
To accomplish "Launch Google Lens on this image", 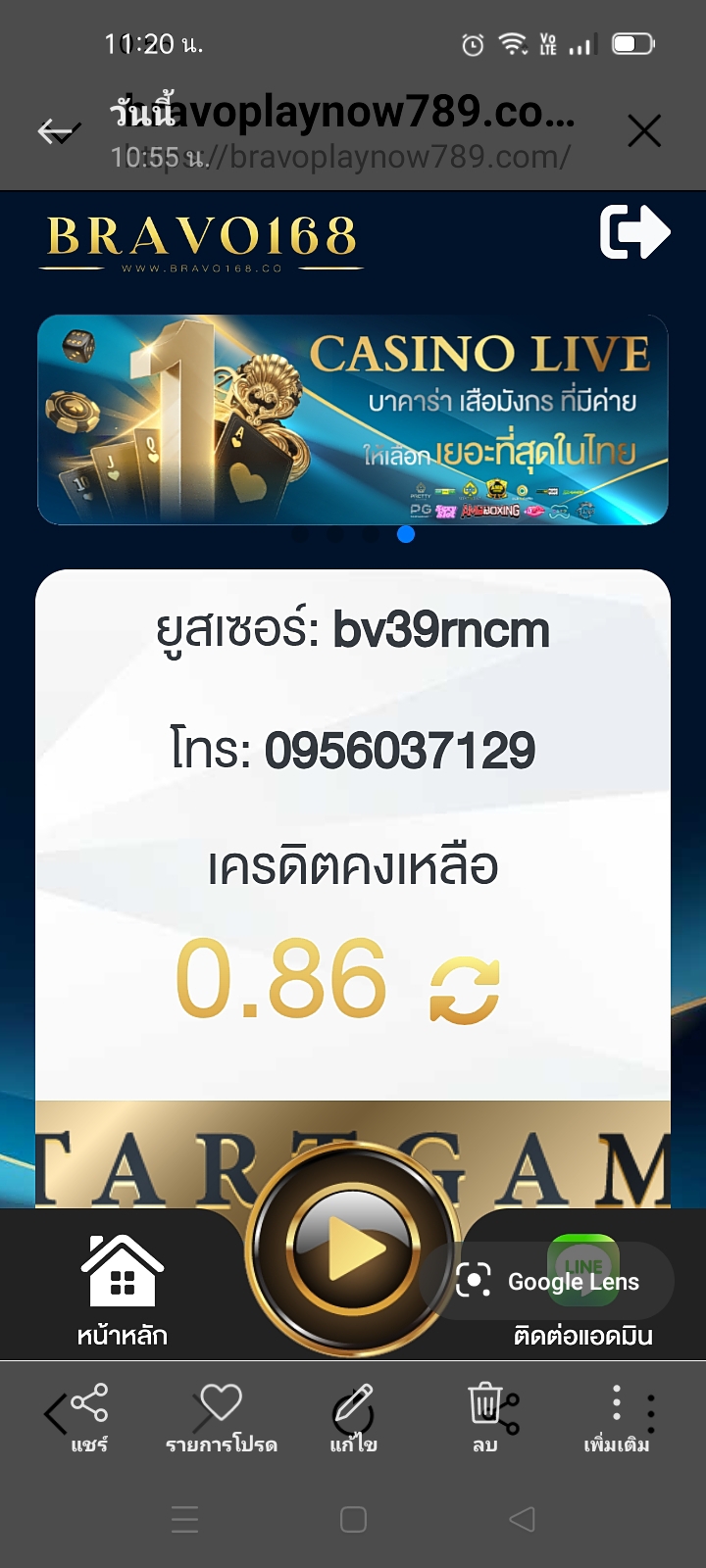I will [548, 1281].
